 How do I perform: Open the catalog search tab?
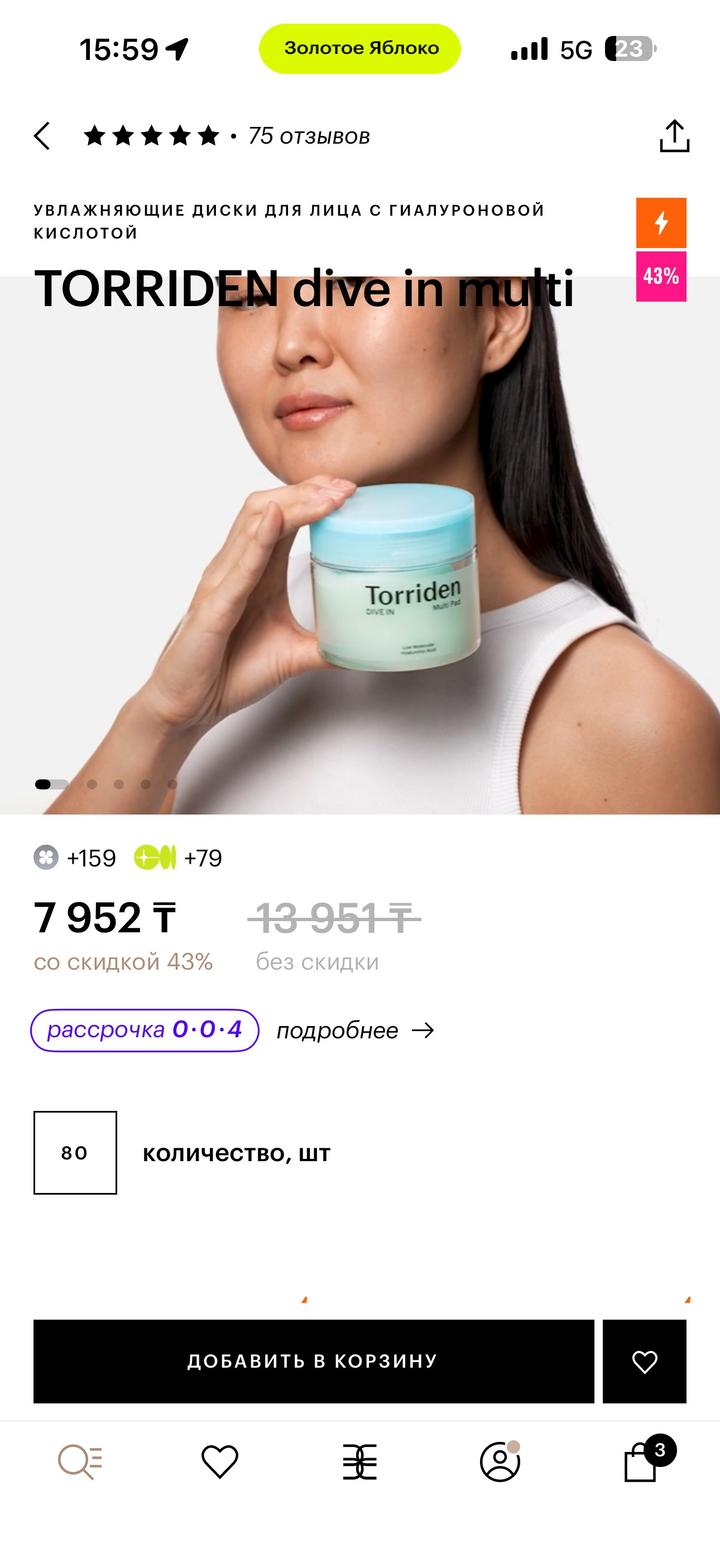pos(80,1462)
